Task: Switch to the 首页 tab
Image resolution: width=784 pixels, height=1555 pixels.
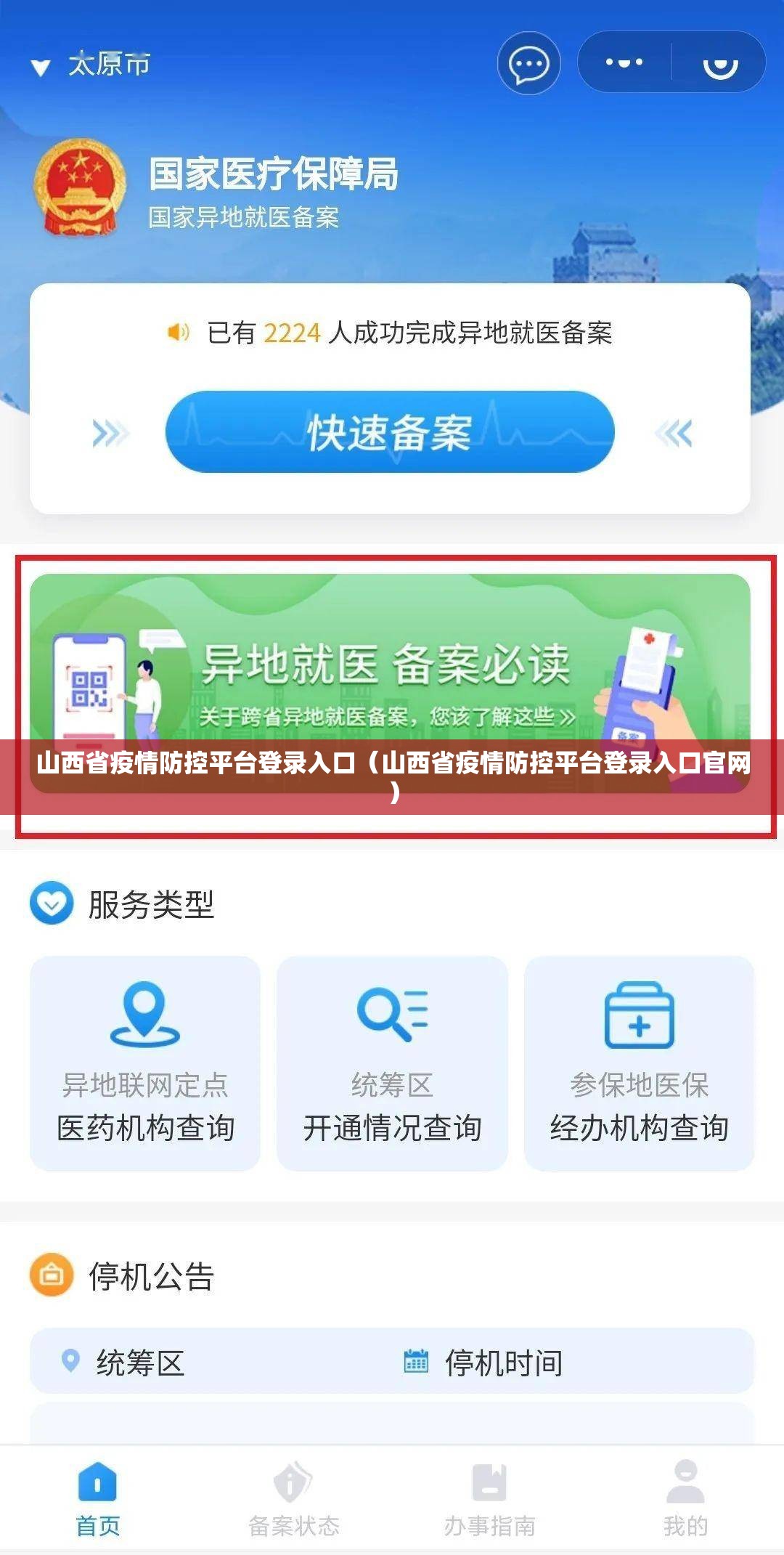Action: click(x=98, y=1499)
